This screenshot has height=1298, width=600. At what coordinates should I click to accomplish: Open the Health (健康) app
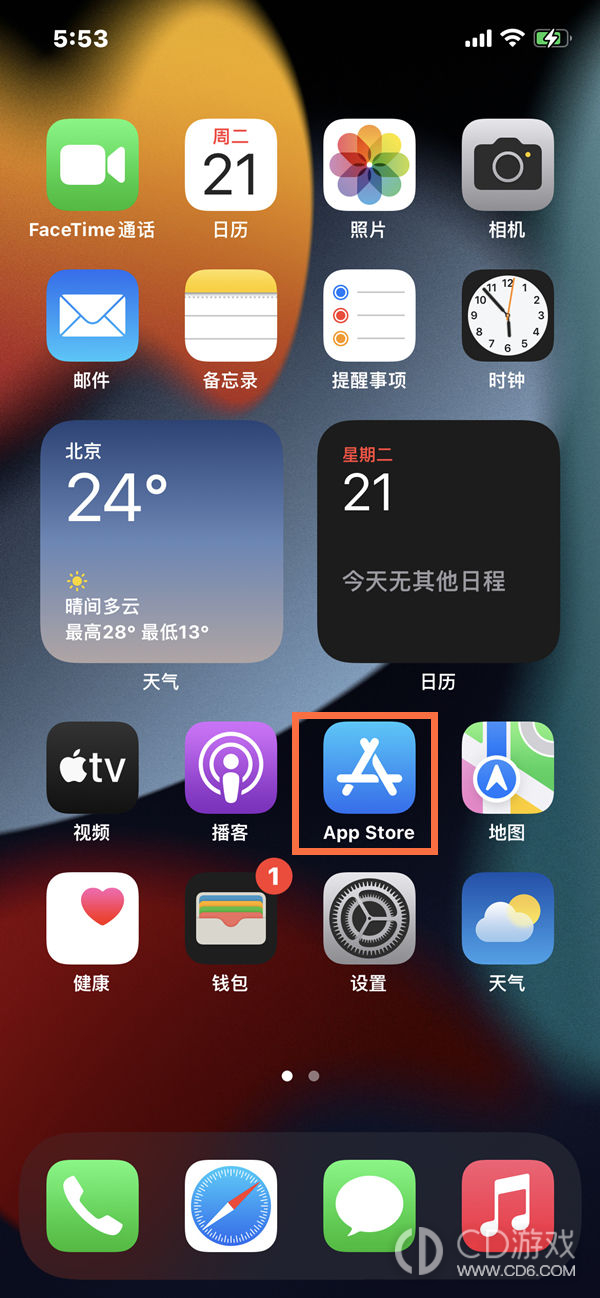[x=92, y=918]
